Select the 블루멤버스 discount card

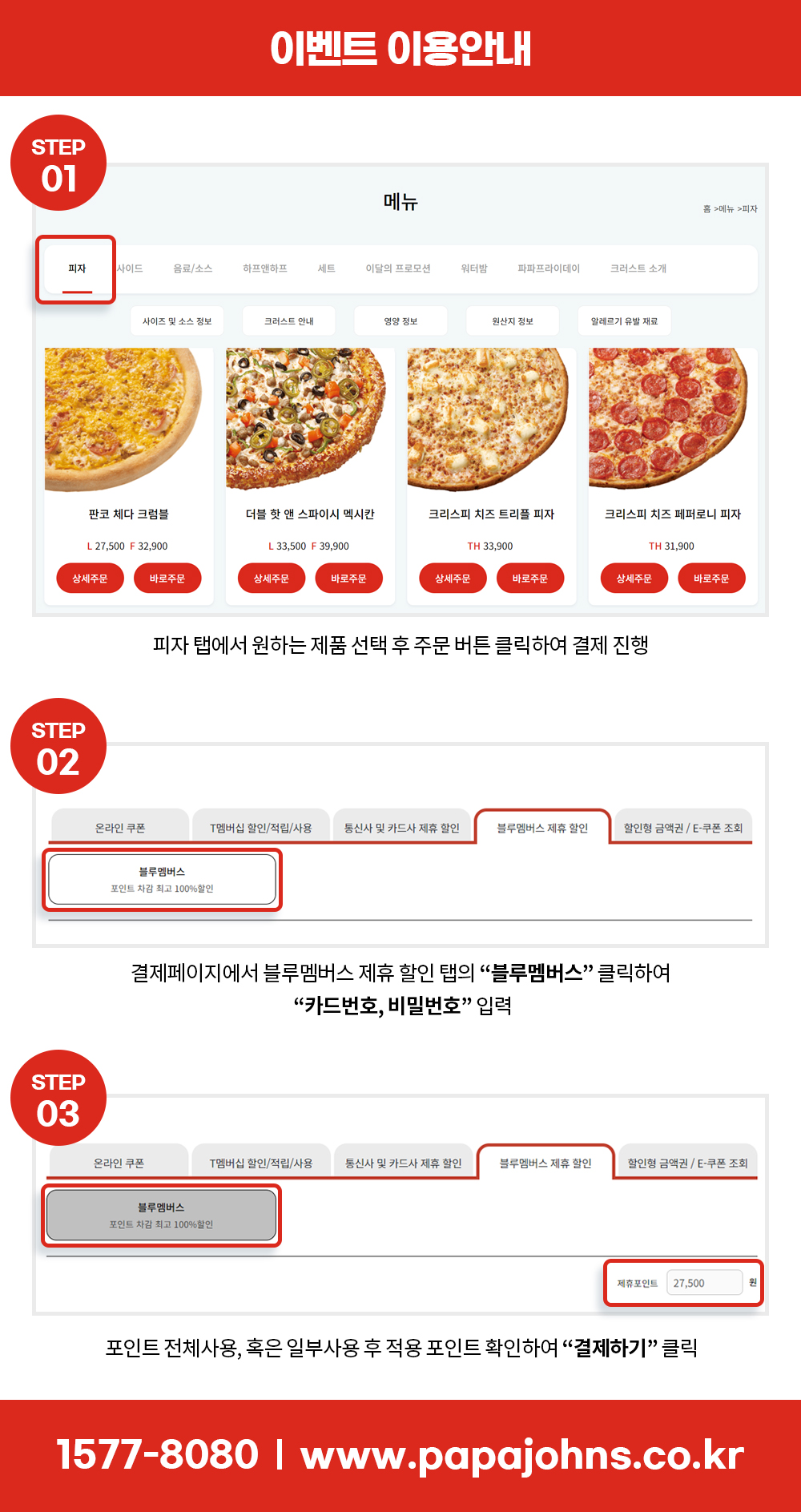click(163, 879)
